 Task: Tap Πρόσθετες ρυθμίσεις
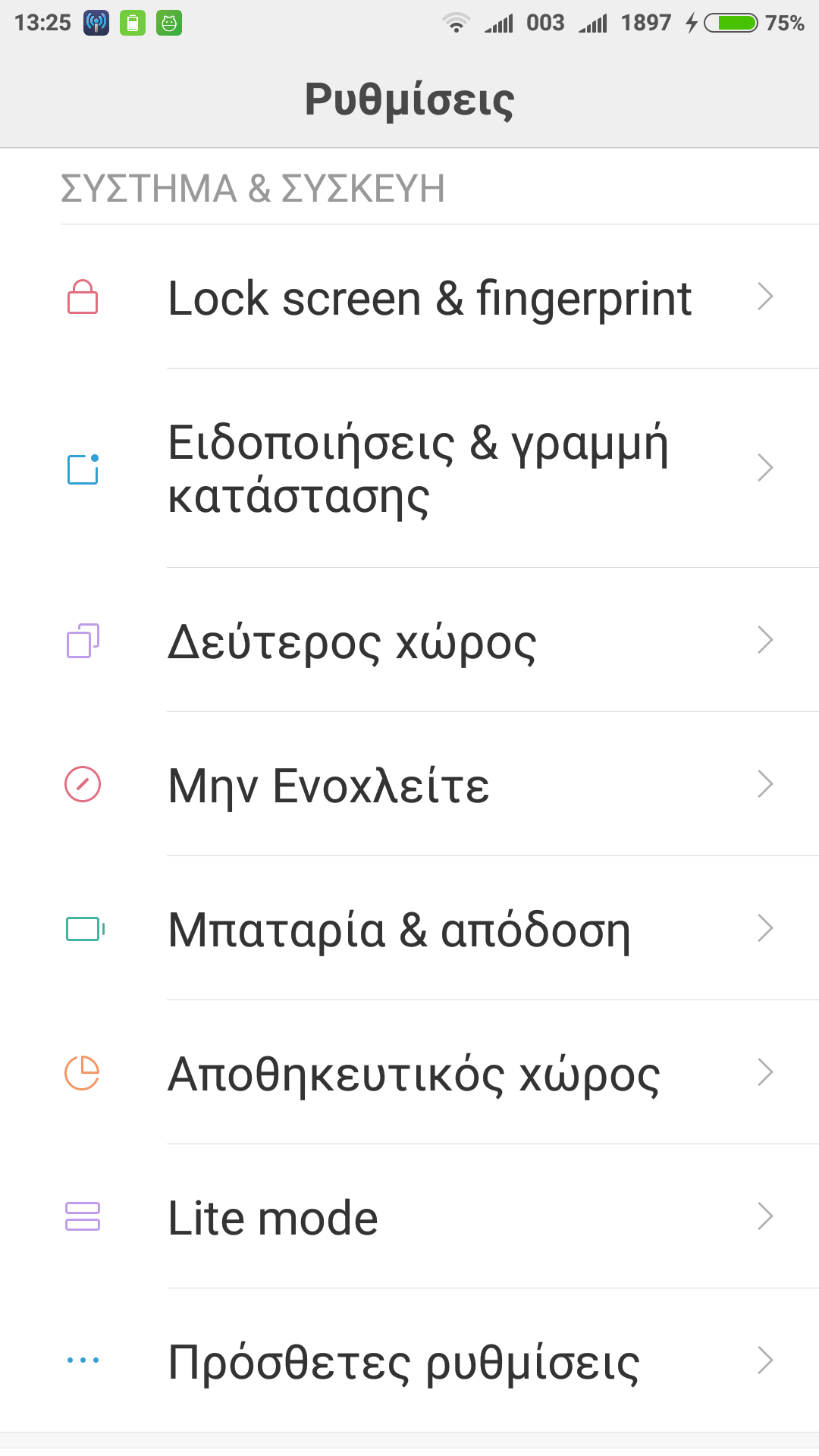tap(403, 1361)
